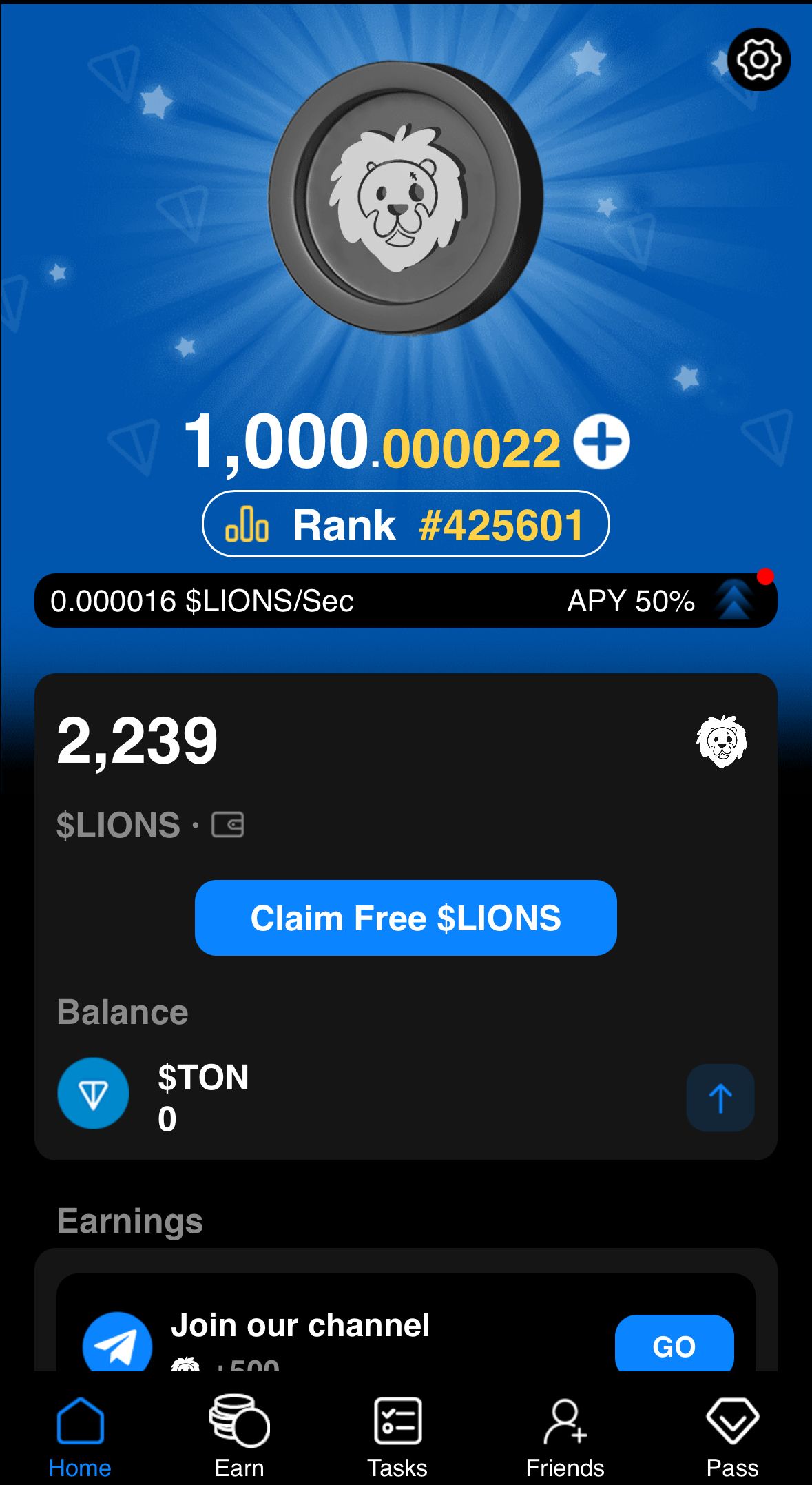The height and width of the screenshot is (1485, 812).
Task: Open the Tasks tab
Action: tap(397, 1437)
